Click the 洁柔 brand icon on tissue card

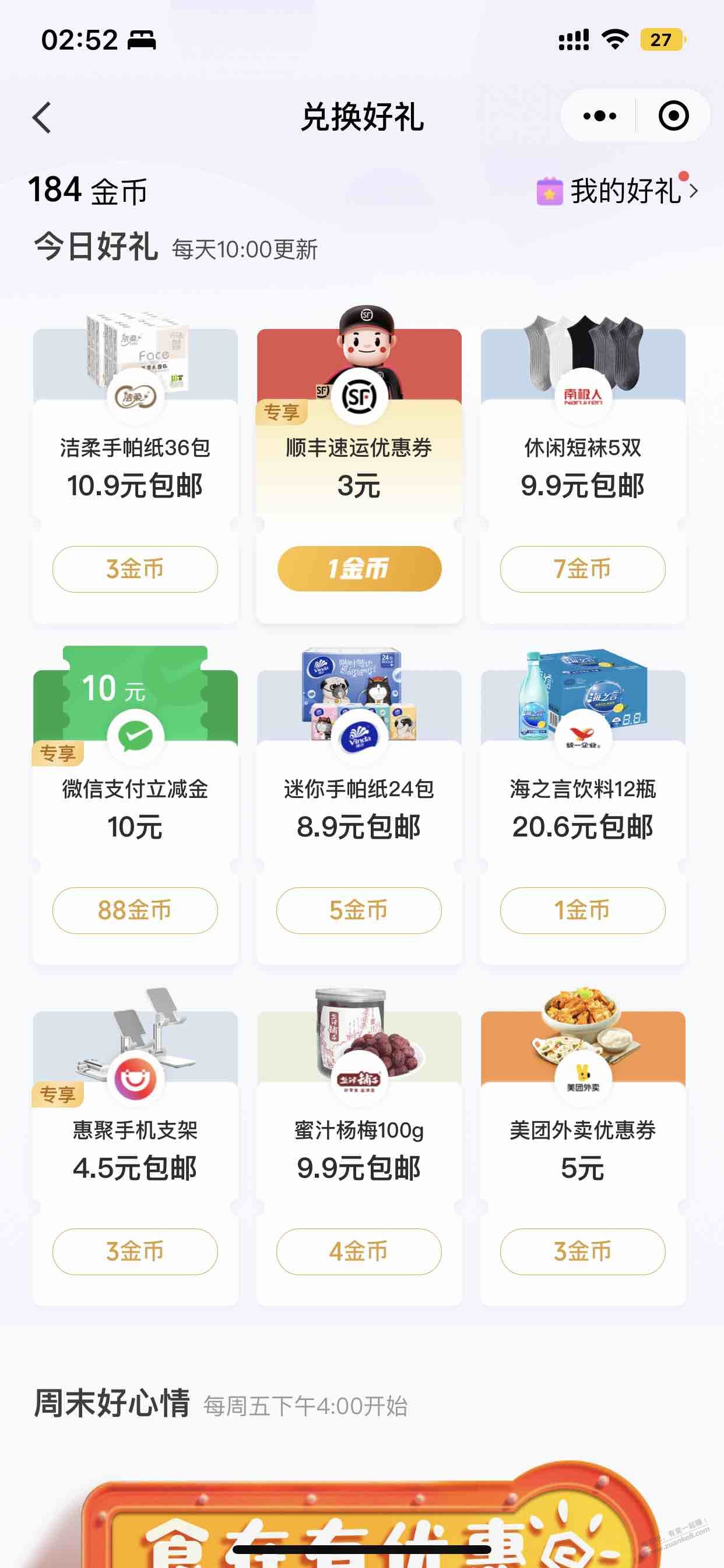(x=136, y=395)
